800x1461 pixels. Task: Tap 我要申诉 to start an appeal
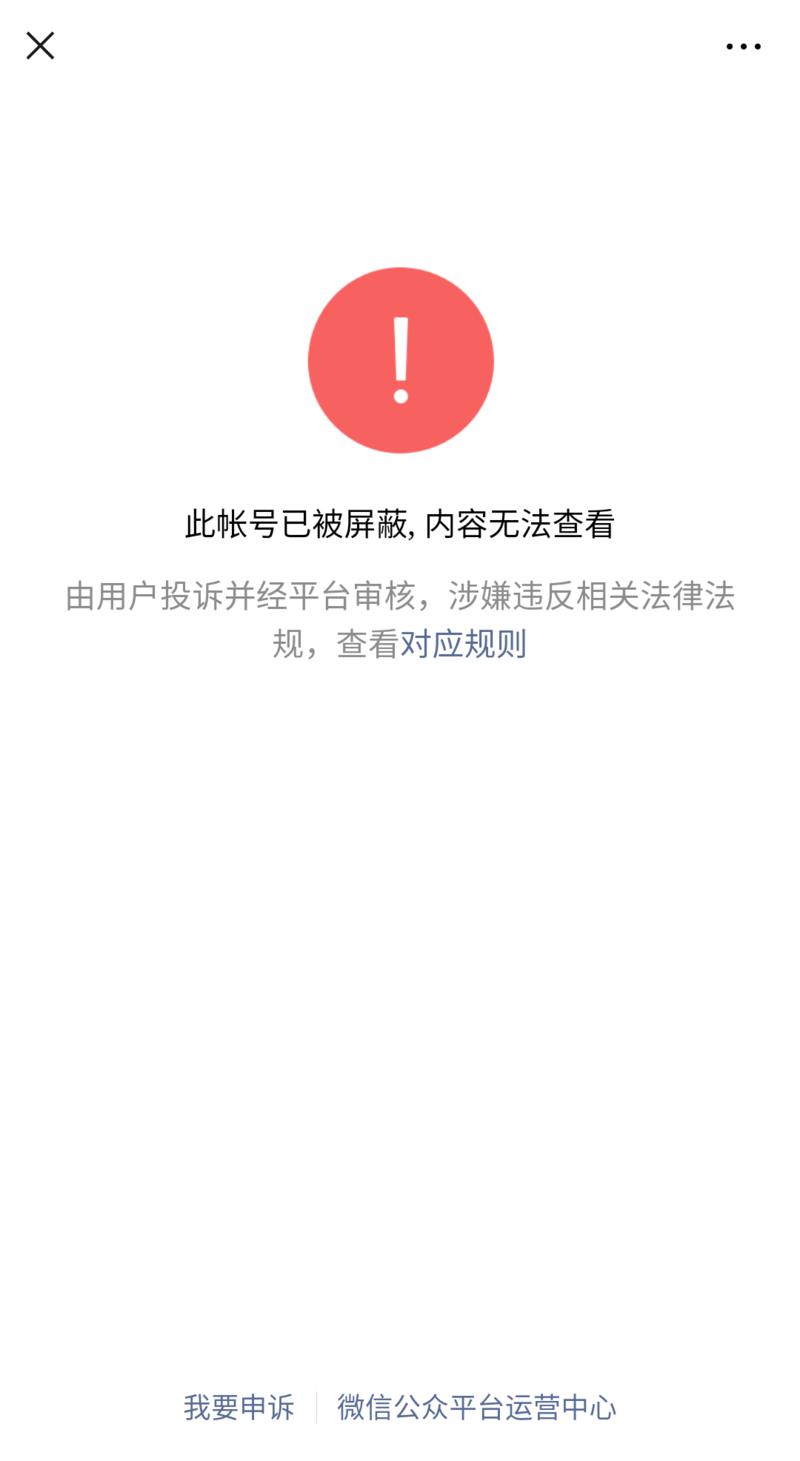[238, 1407]
